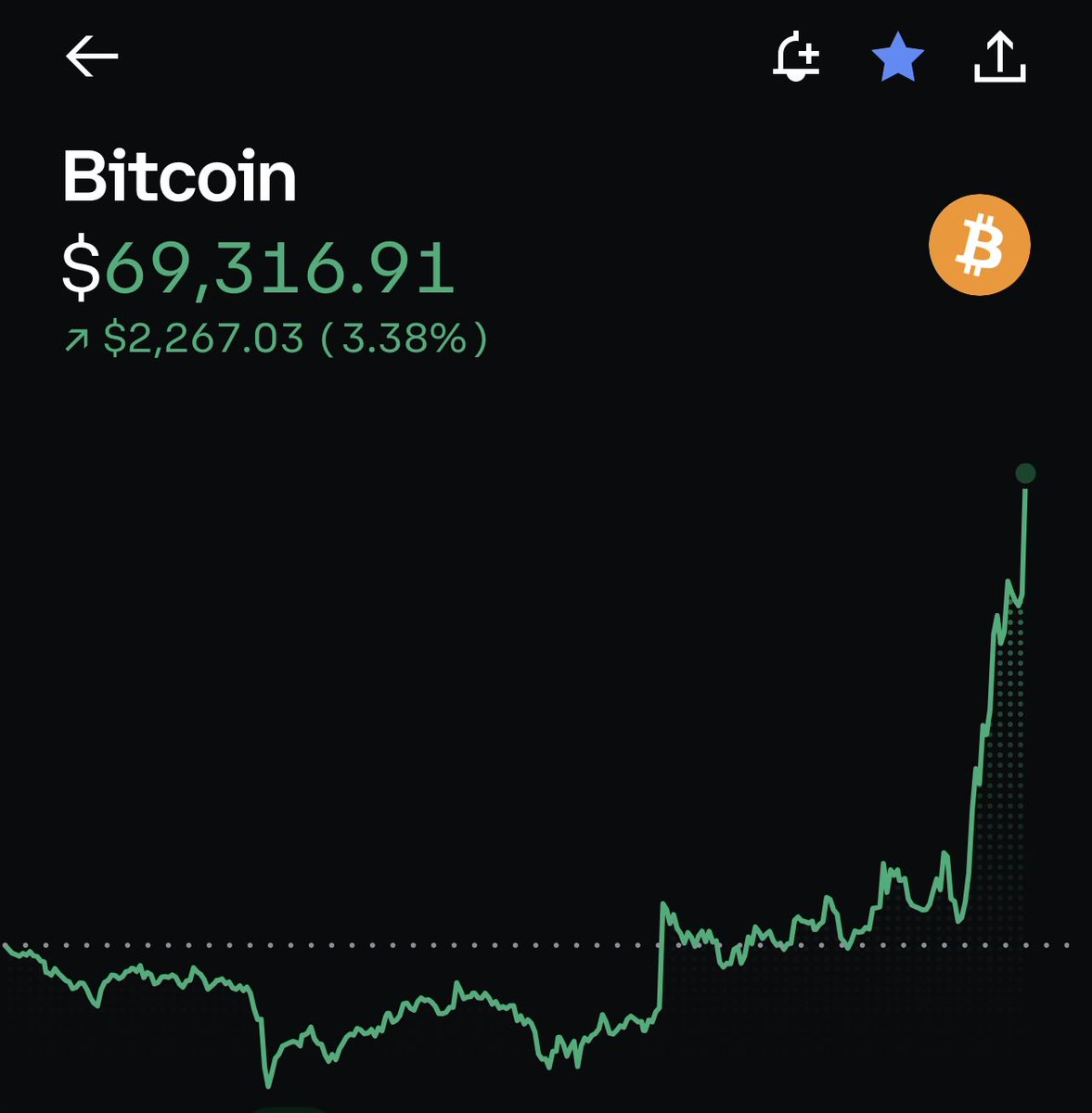Share the Bitcoin price page

pyautogui.click(x=999, y=58)
